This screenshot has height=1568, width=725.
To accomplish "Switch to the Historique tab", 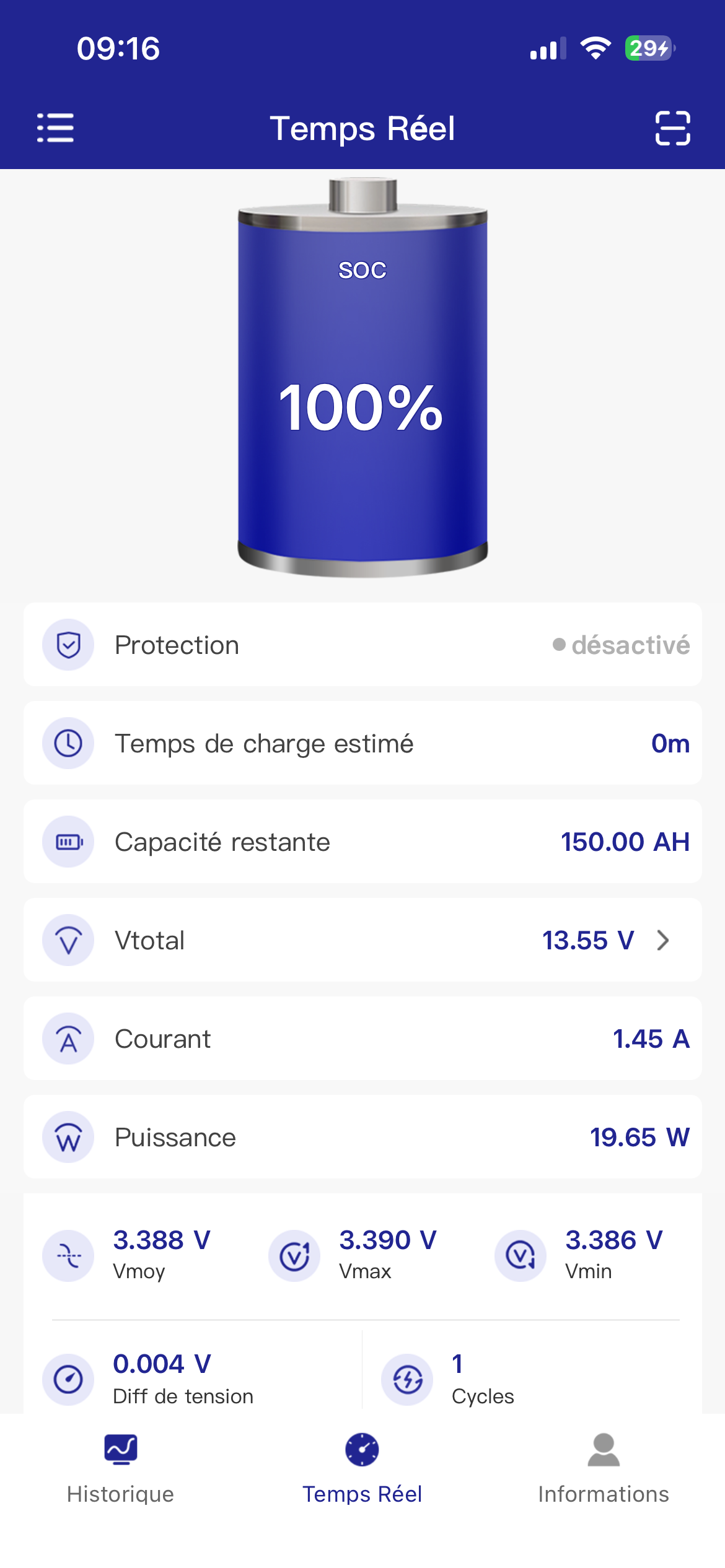I will (121, 1468).
